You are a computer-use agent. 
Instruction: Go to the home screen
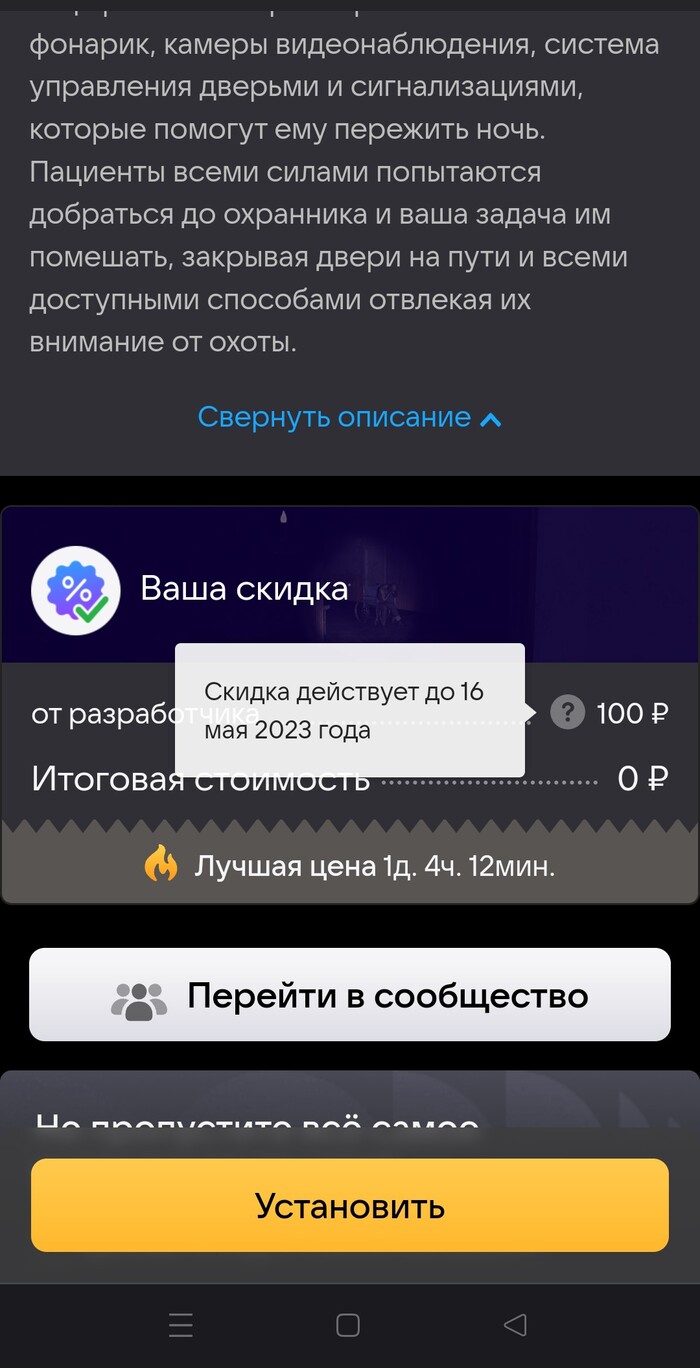(348, 1326)
